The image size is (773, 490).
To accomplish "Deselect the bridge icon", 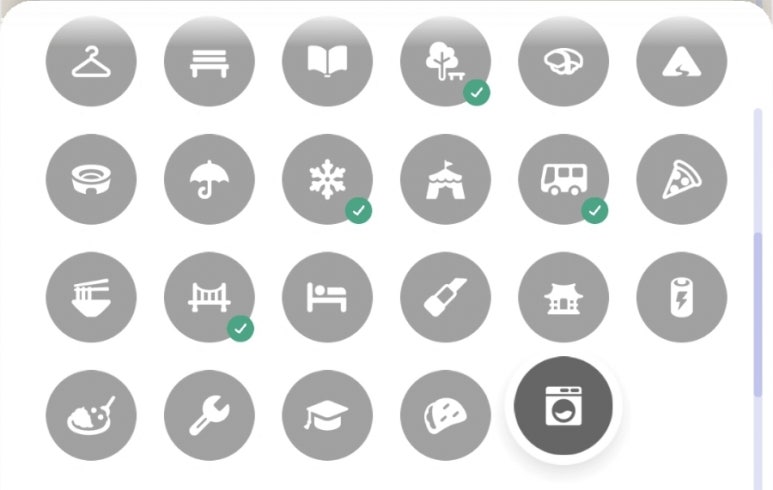I will tap(209, 297).
